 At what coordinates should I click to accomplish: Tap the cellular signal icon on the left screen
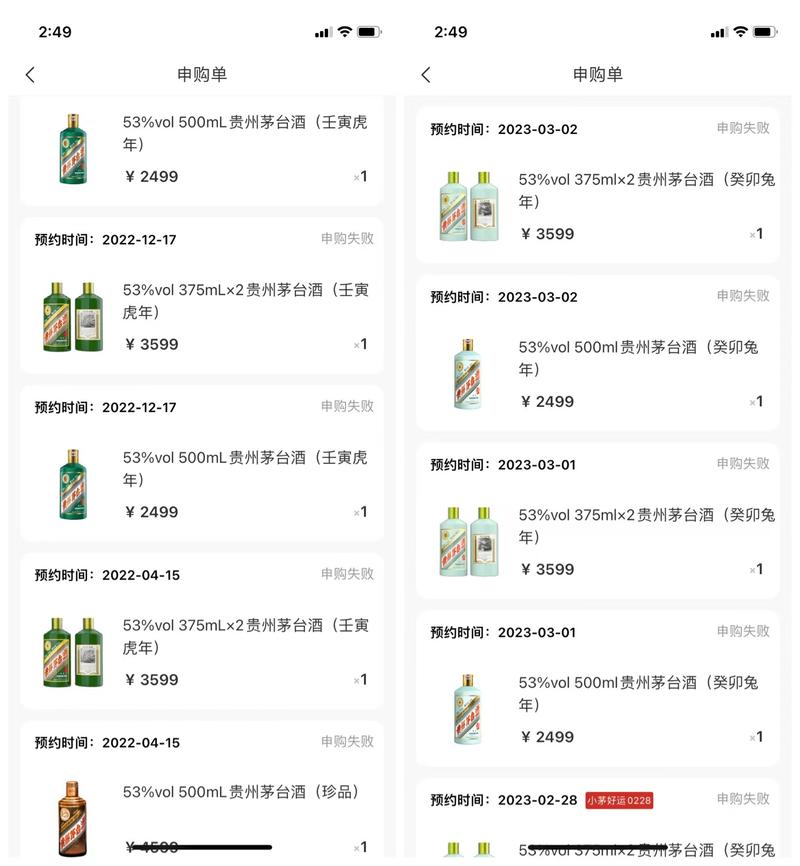click(x=320, y=31)
